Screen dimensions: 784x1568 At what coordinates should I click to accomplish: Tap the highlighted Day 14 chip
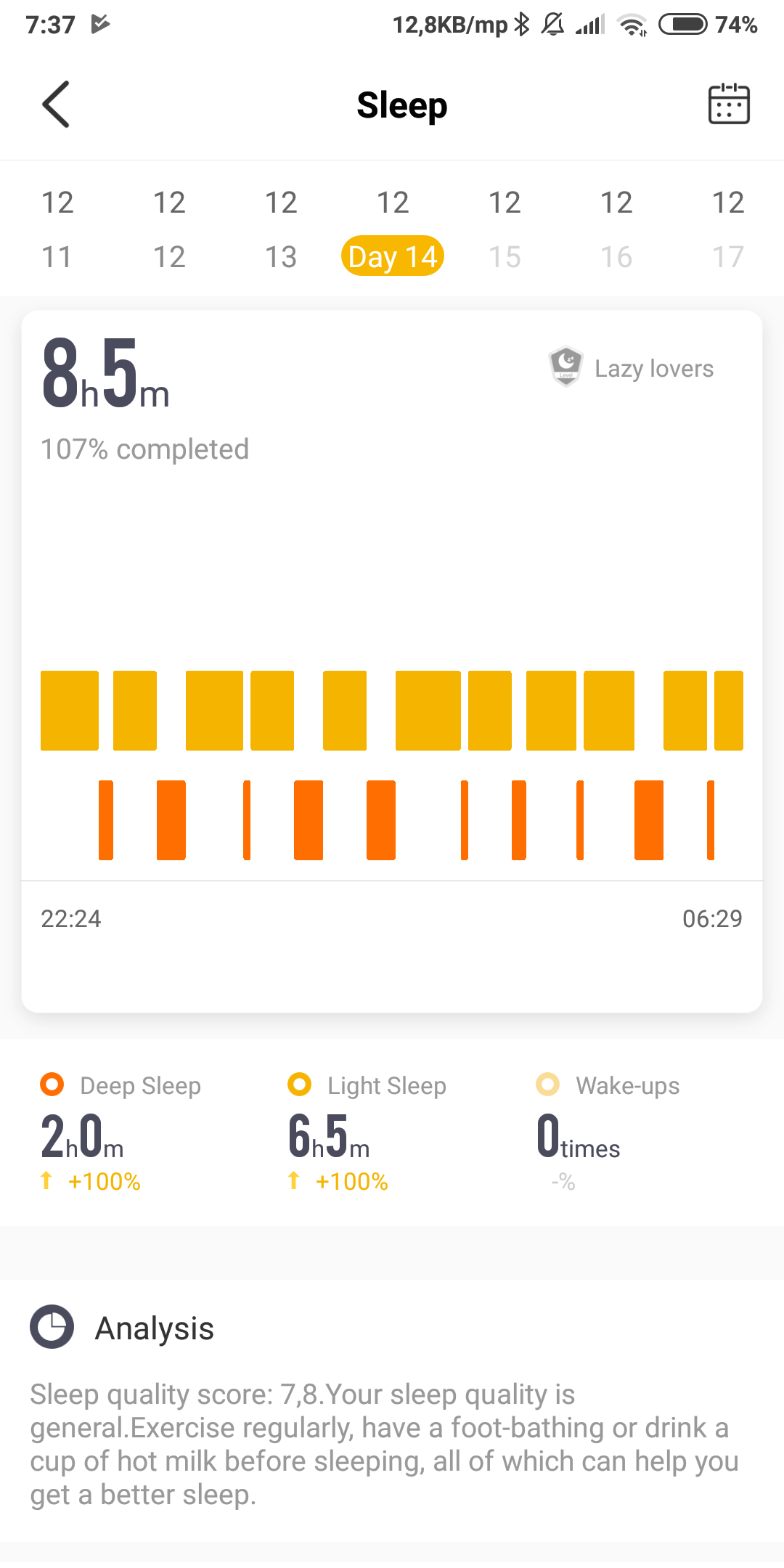tap(393, 256)
